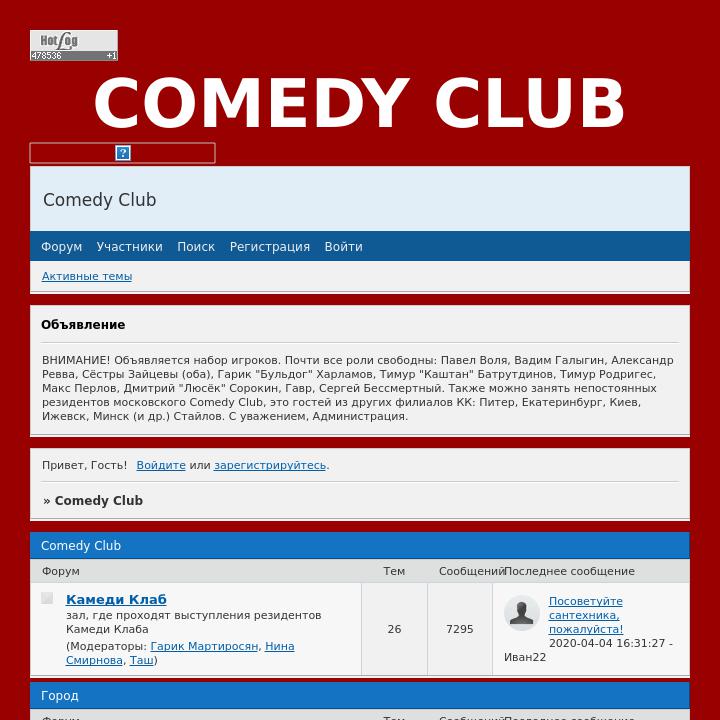The width and height of the screenshot is (720, 720).
Task: Tap the HotLog counter badge
Action: tap(74, 45)
